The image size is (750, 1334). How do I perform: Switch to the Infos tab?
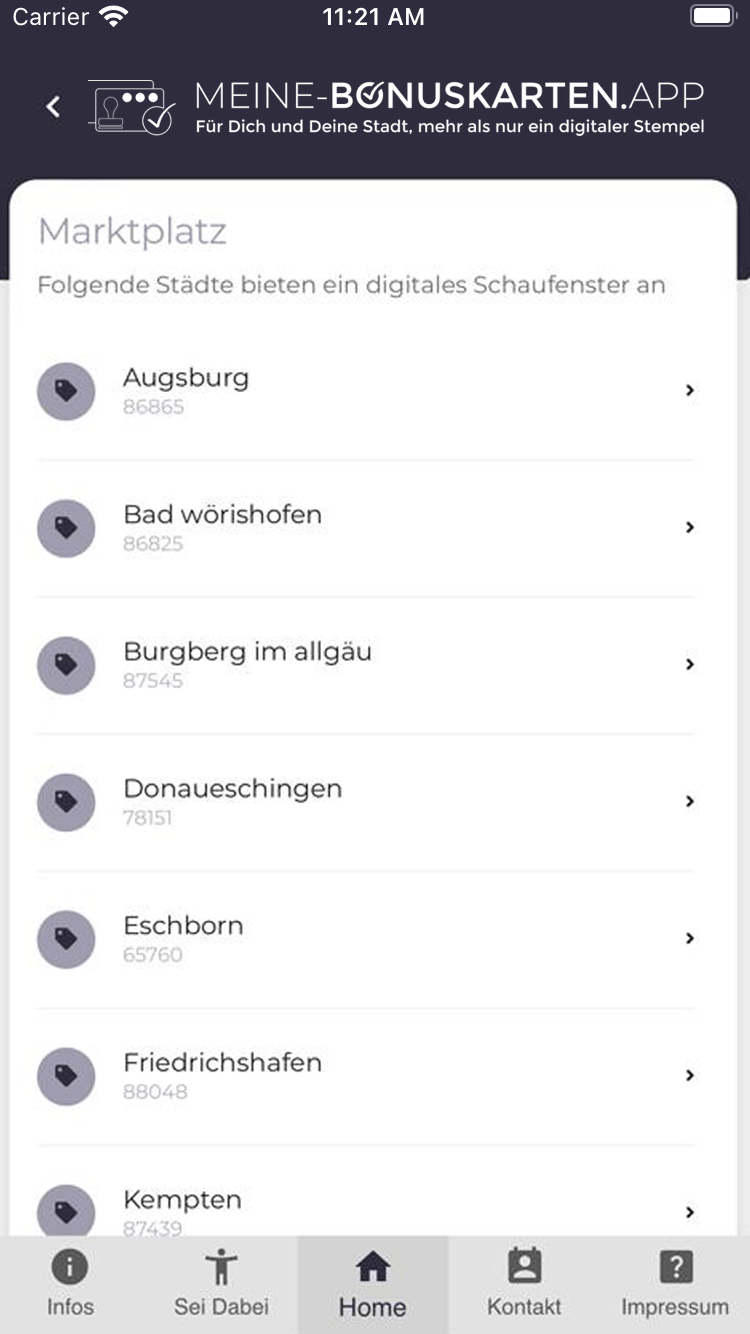point(70,1284)
